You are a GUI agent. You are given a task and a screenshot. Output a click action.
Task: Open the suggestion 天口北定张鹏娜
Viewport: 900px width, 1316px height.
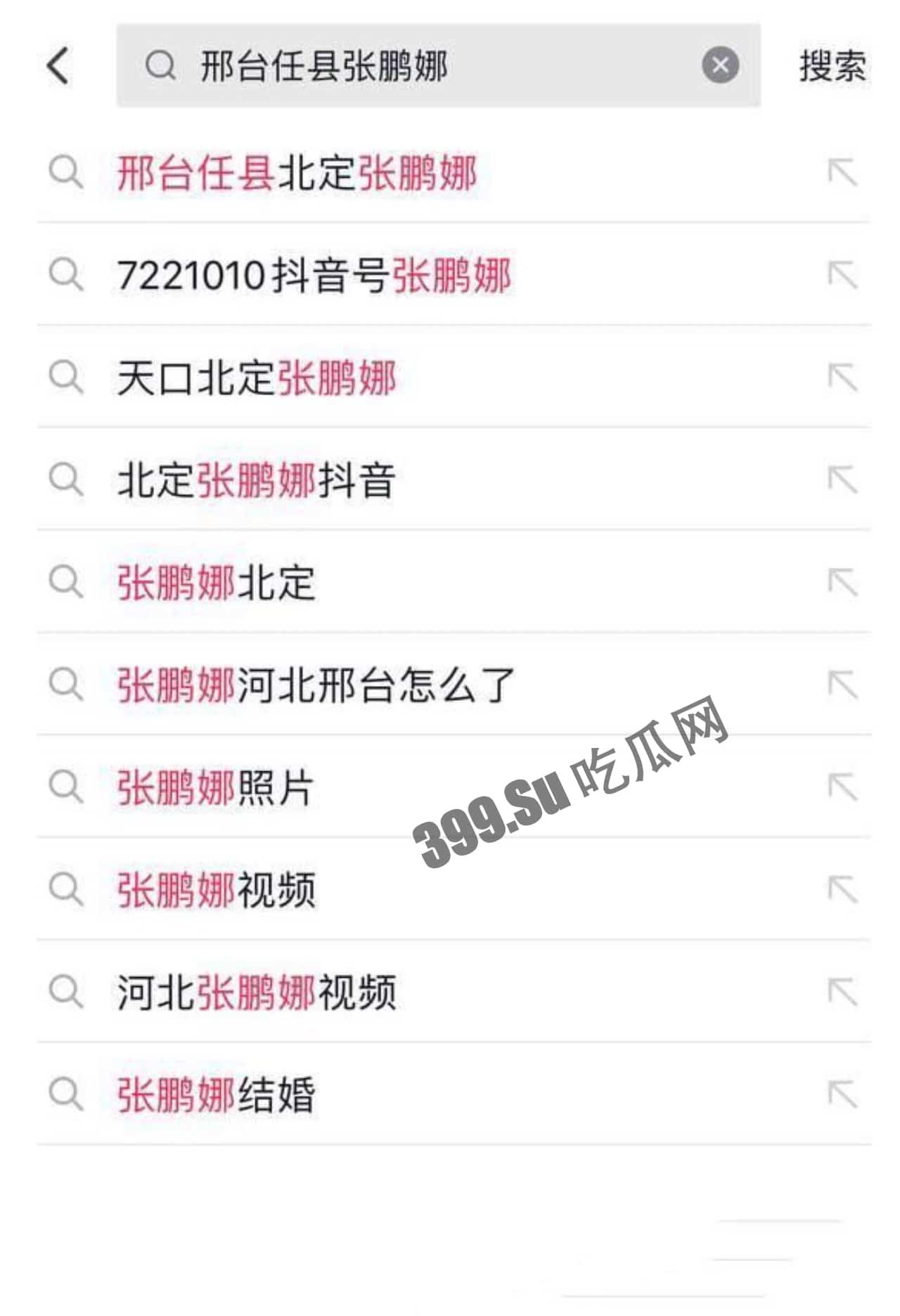(257, 379)
